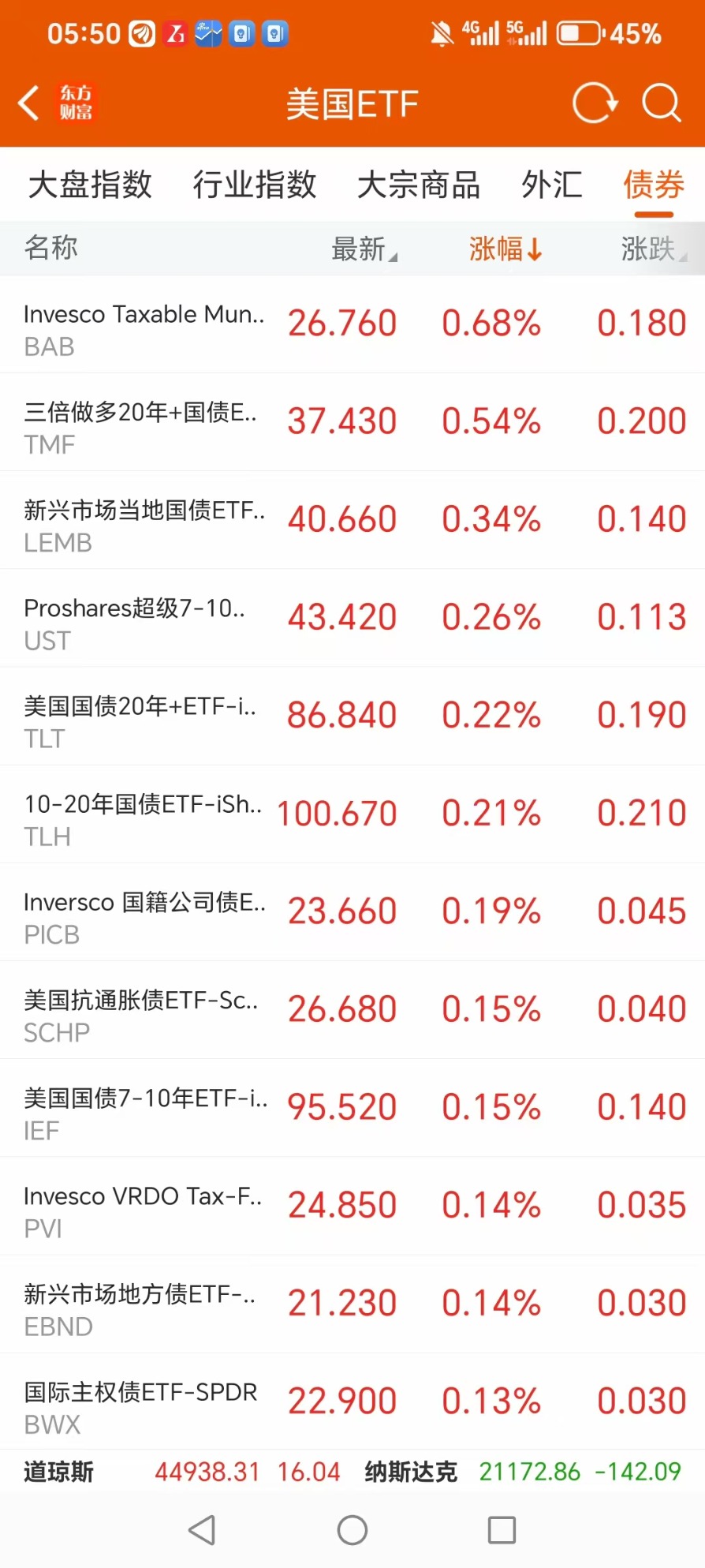Open the search magnifier icon
Image resolution: width=705 pixels, height=1568 pixels.
(661, 103)
